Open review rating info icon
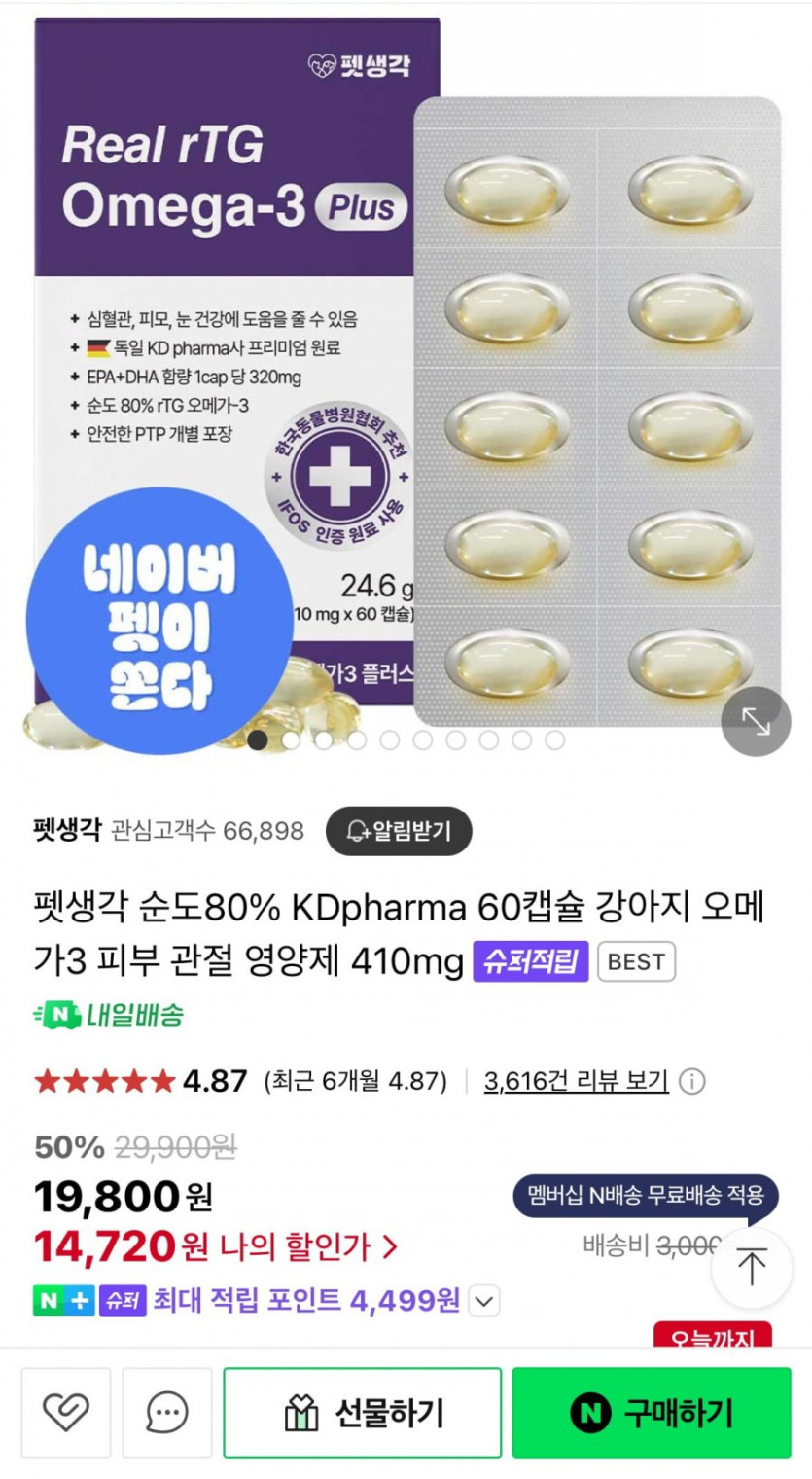 [x=692, y=1081]
